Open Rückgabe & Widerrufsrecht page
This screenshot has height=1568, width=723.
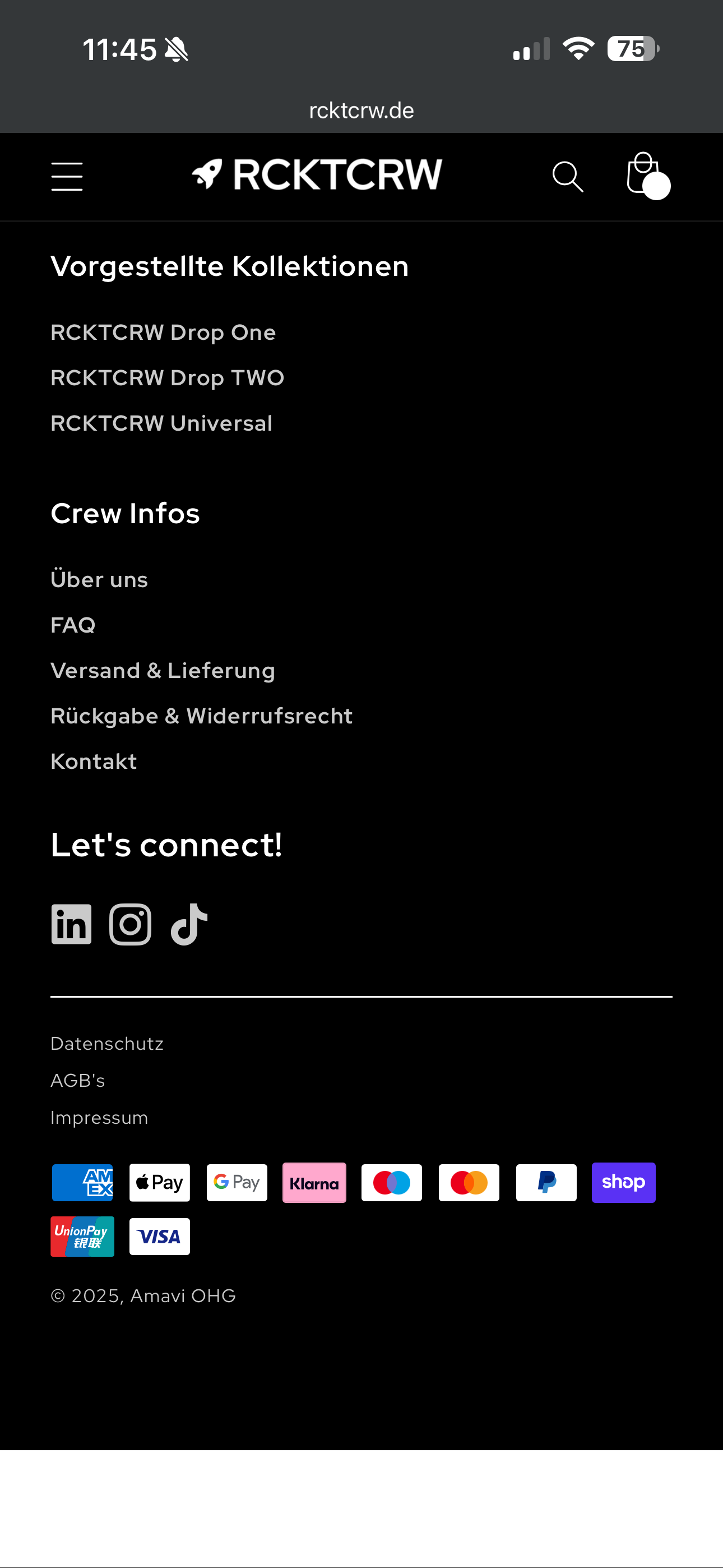tap(201, 717)
